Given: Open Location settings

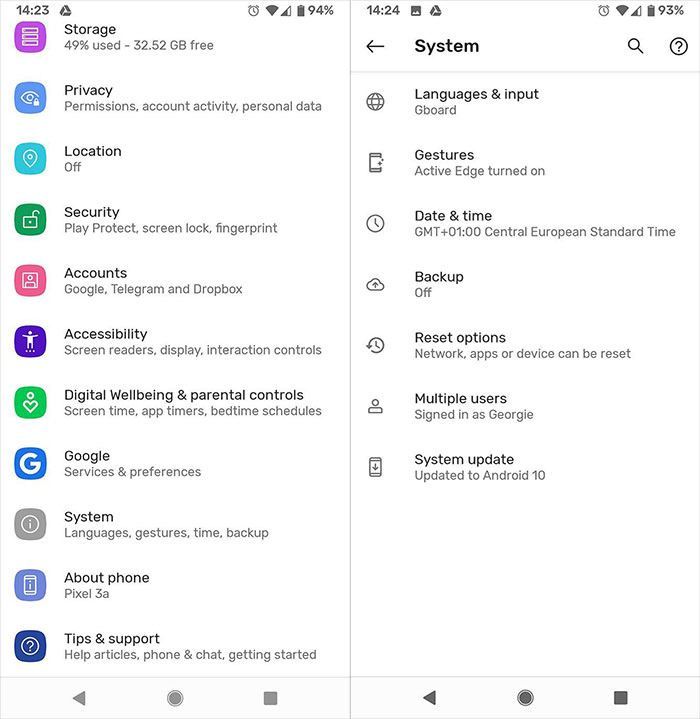Looking at the screenshot, I should tap(93, 159).
